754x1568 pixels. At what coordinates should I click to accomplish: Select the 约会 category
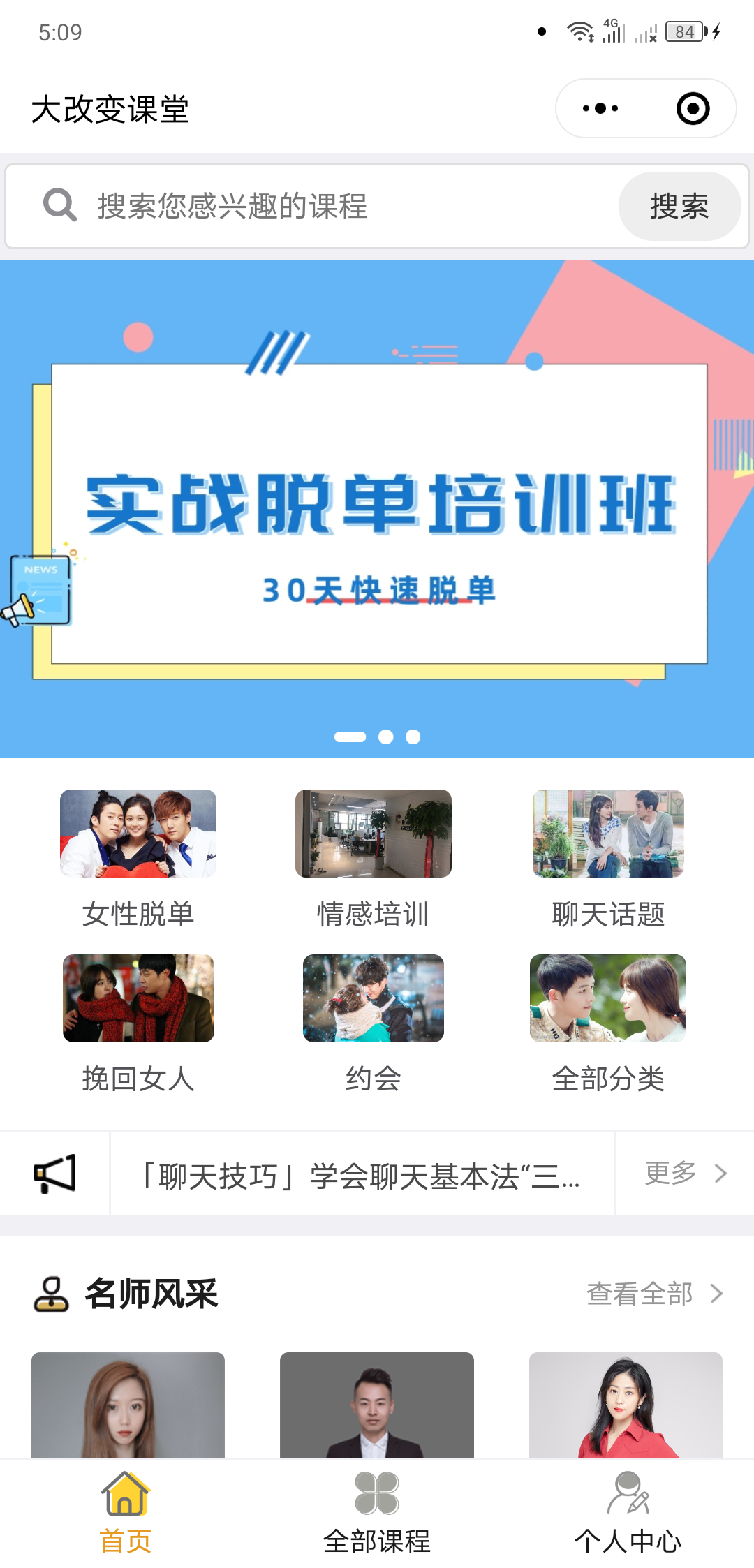pos(374,1023)
